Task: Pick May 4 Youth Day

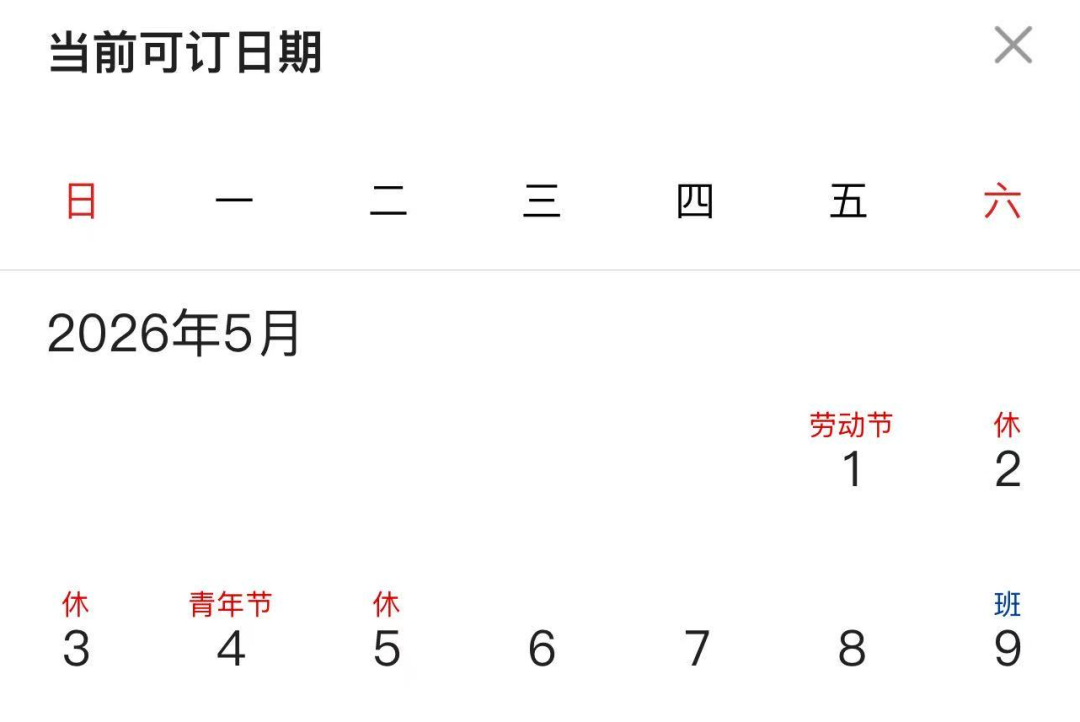Action: point(231,648)
